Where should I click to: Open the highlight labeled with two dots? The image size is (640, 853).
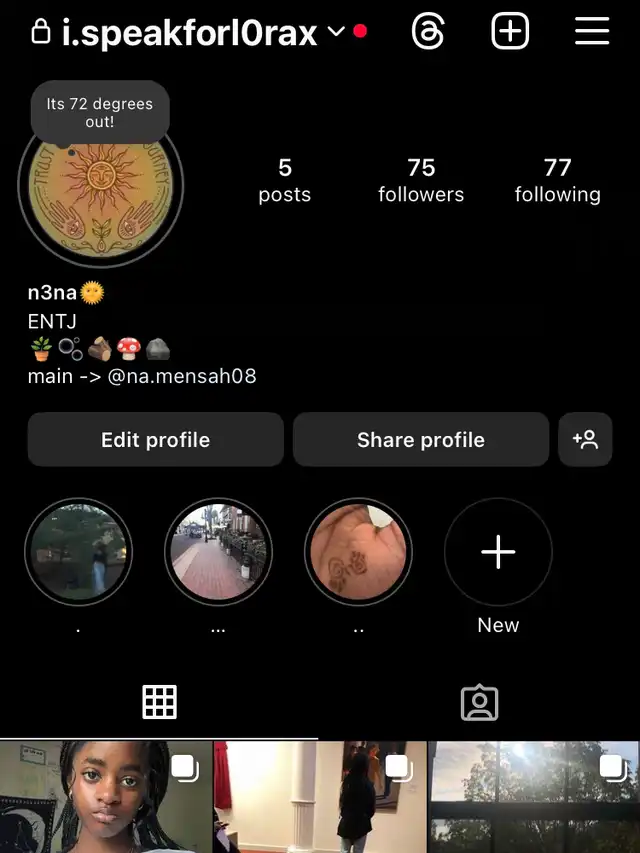tap(358, 552)
